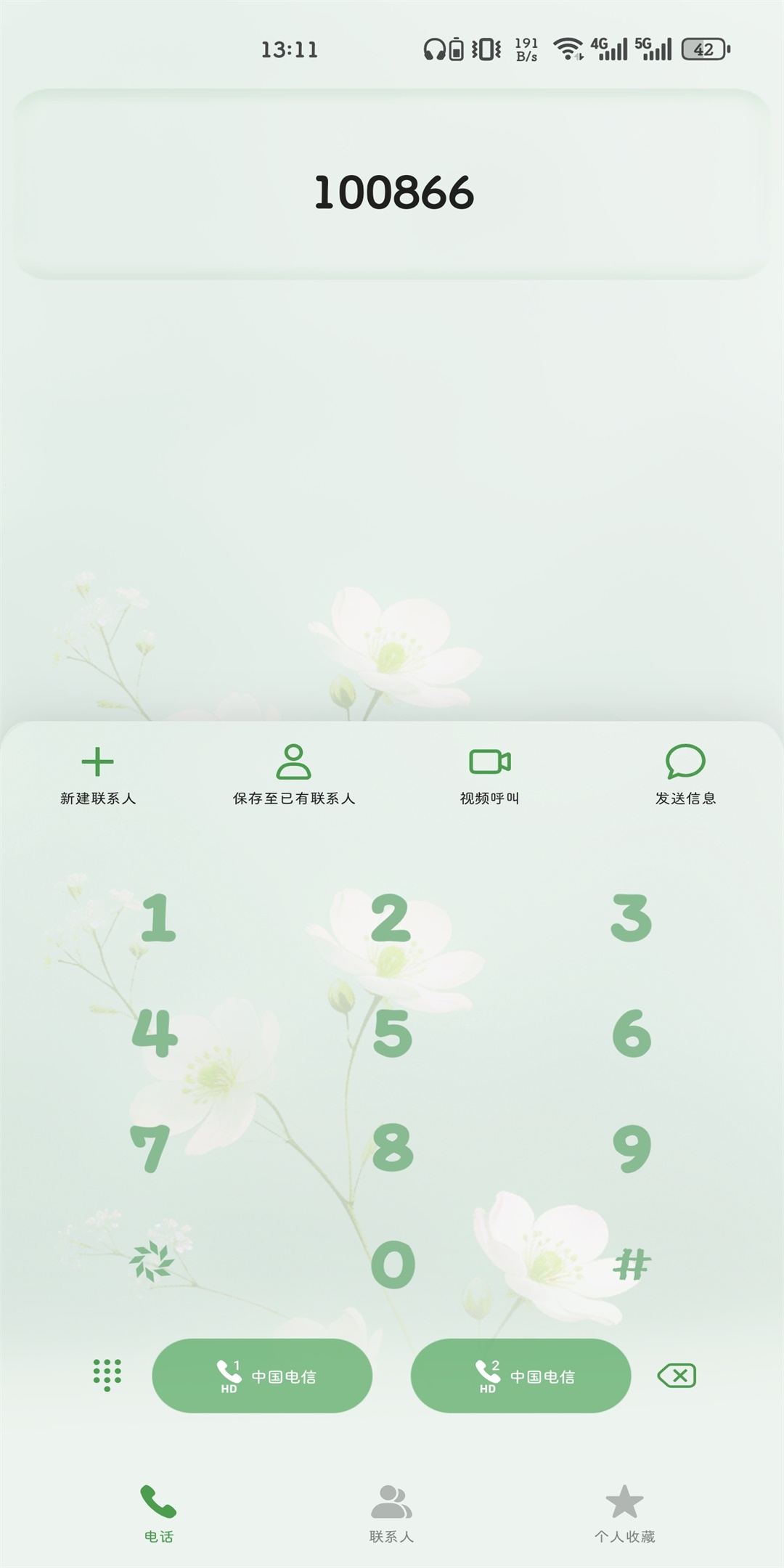
Task: Tap keypad number 4
Action: pos(155,1033)
